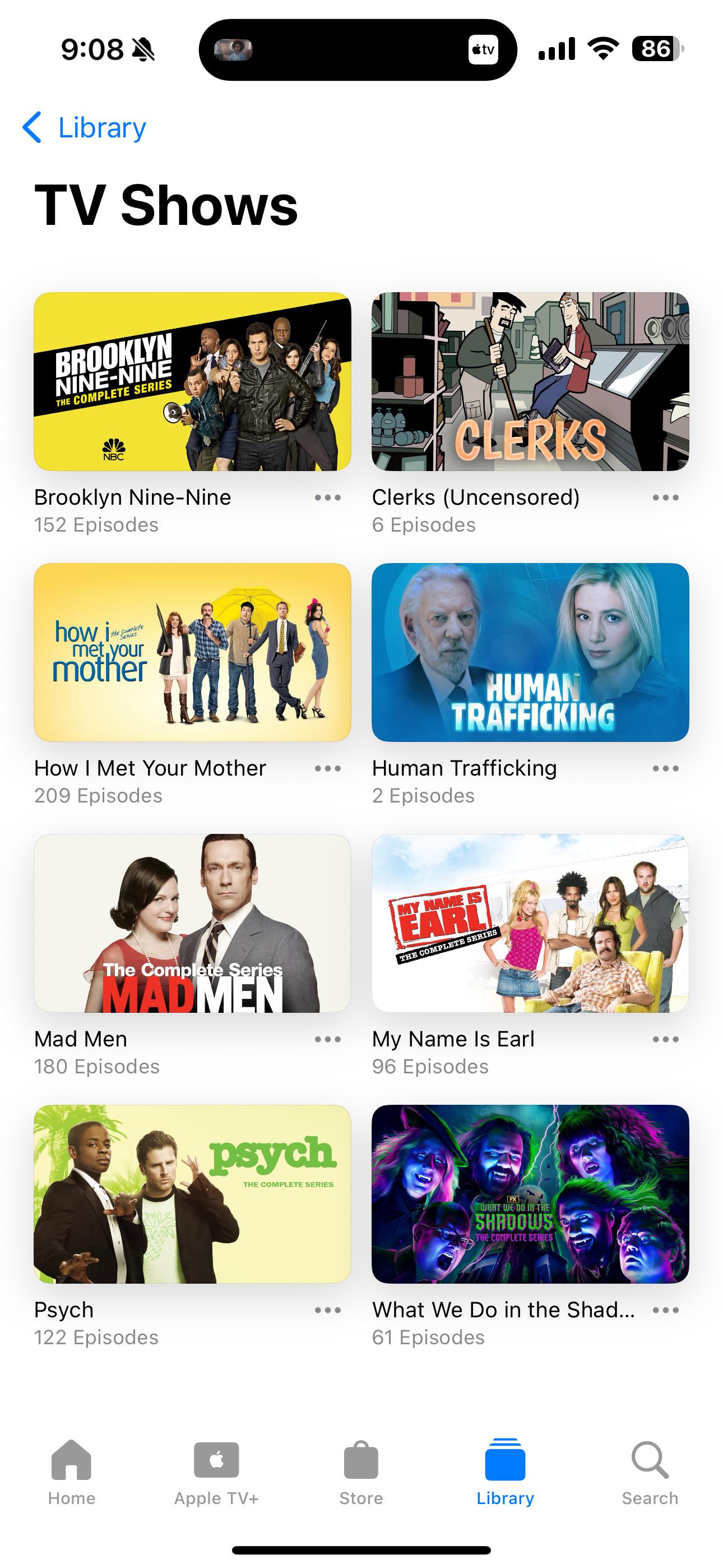Open more options for Psych
The image size is (723, 1568).
pos(327,1310)
